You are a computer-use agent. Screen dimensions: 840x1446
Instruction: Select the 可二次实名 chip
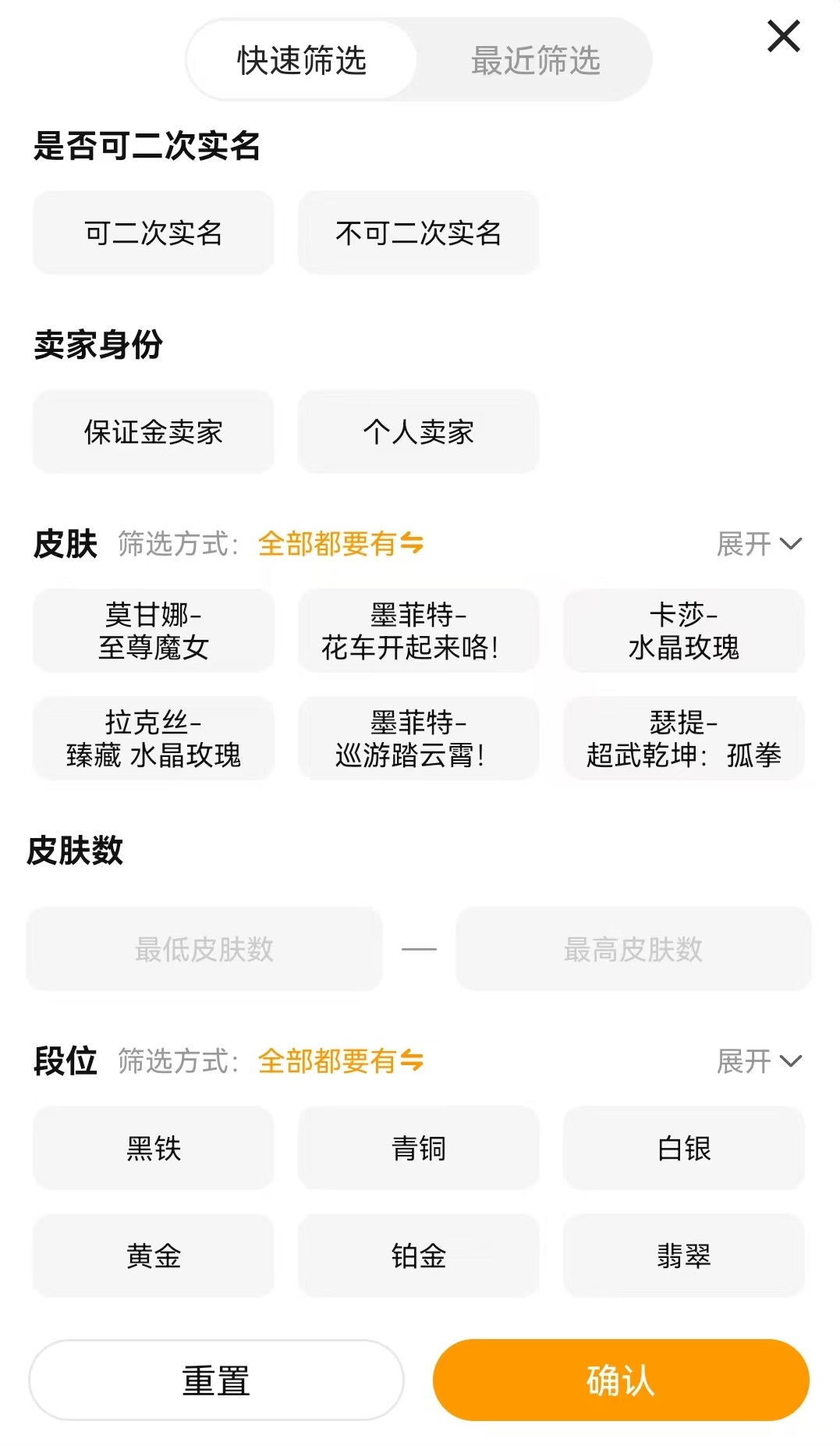click(154, 233)
